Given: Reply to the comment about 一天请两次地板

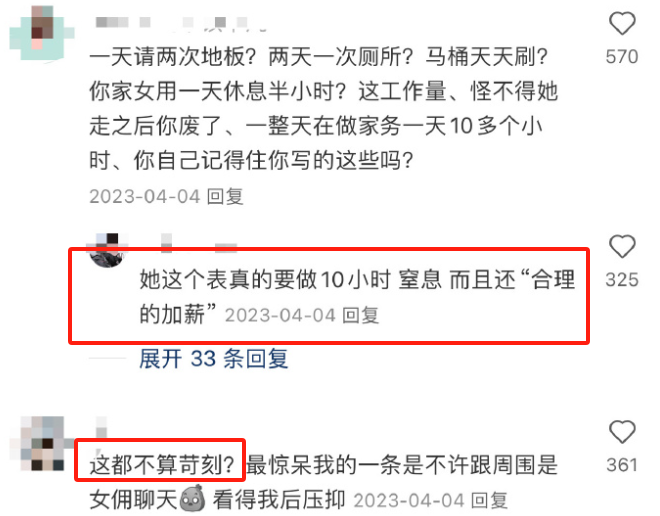Looking at the screenshot, I should pos(225,196).
